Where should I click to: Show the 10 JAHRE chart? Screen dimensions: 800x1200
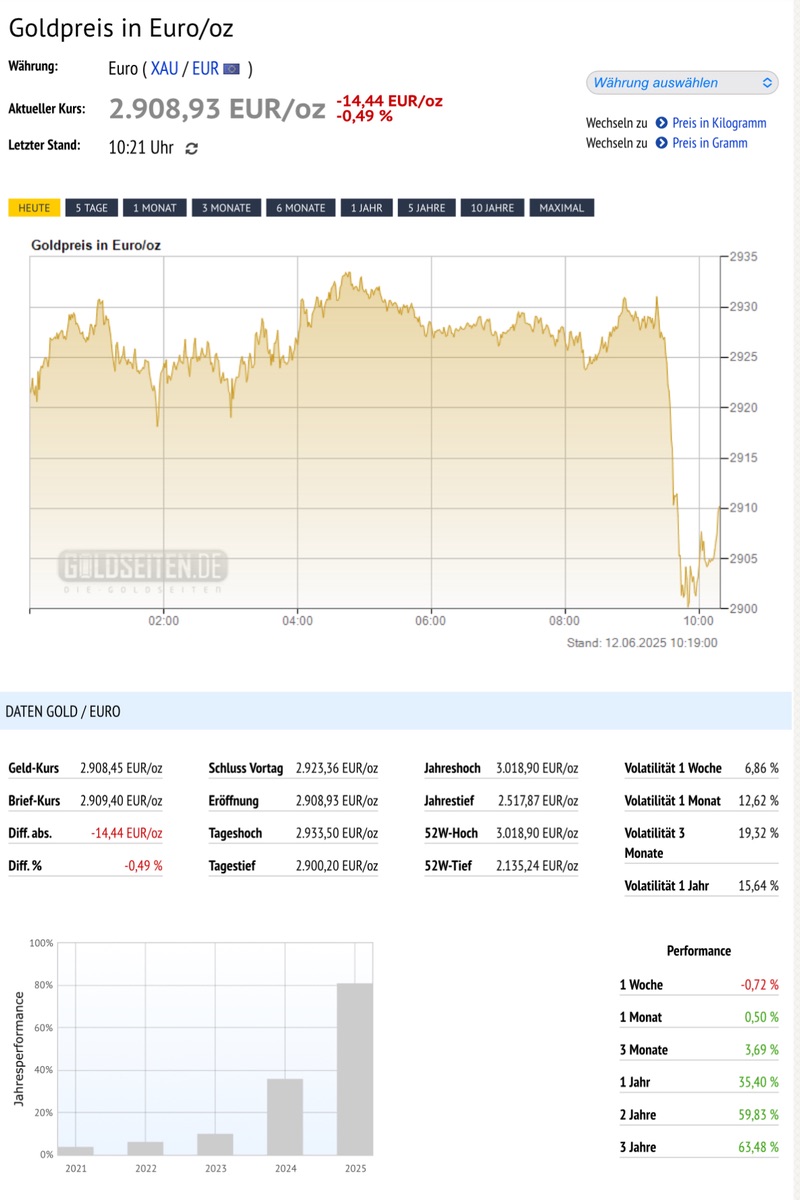(492, 208)
